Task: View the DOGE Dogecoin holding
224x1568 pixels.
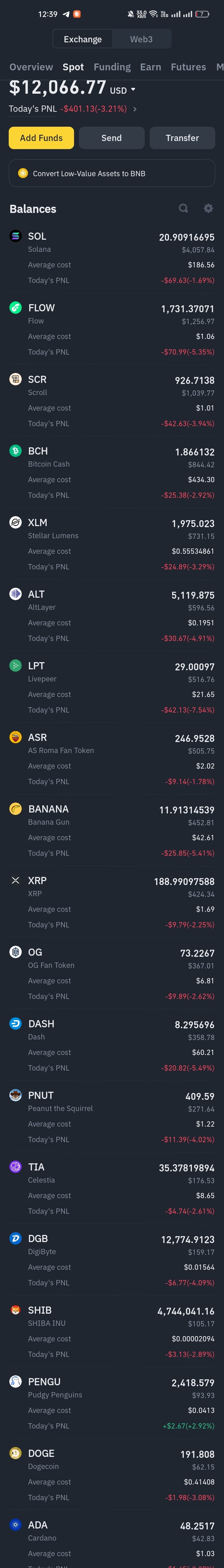Action: point(112,1475)
